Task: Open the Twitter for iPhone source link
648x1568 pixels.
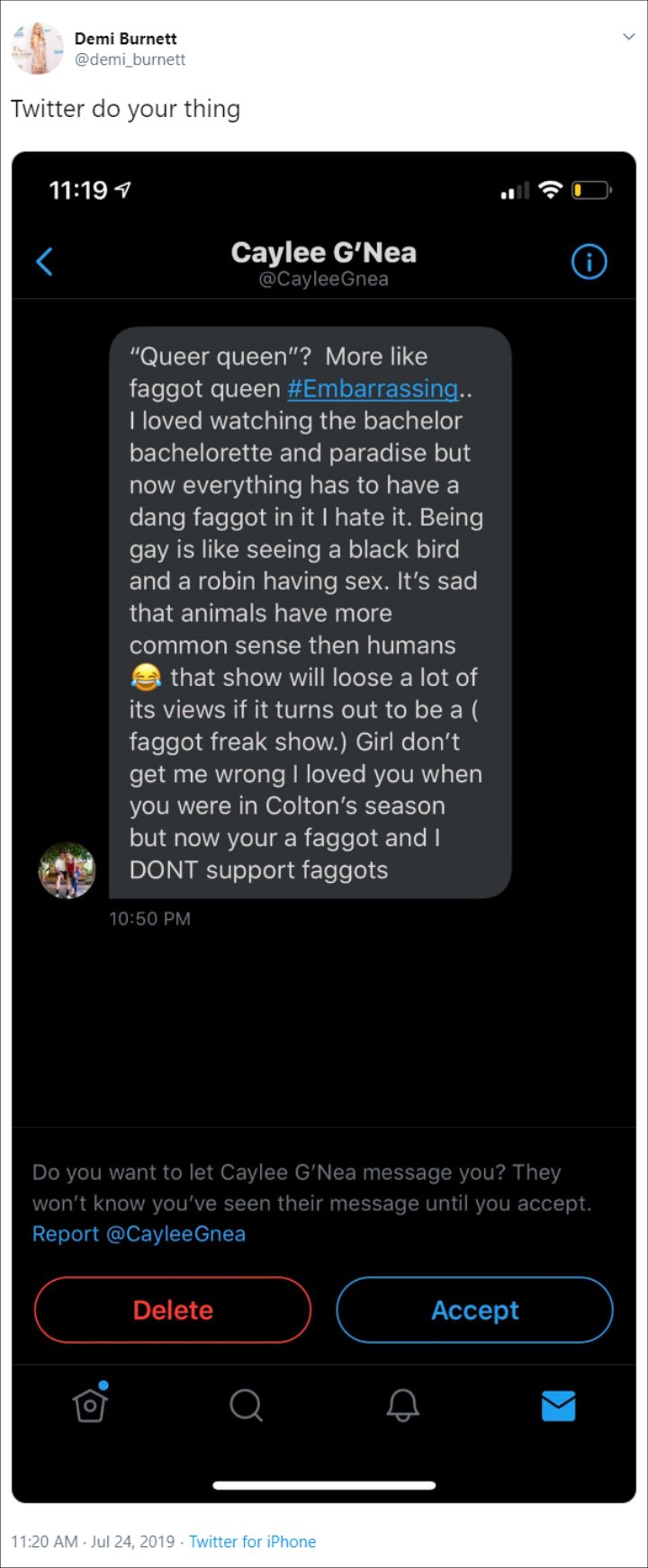Action: click(252, 1542)
